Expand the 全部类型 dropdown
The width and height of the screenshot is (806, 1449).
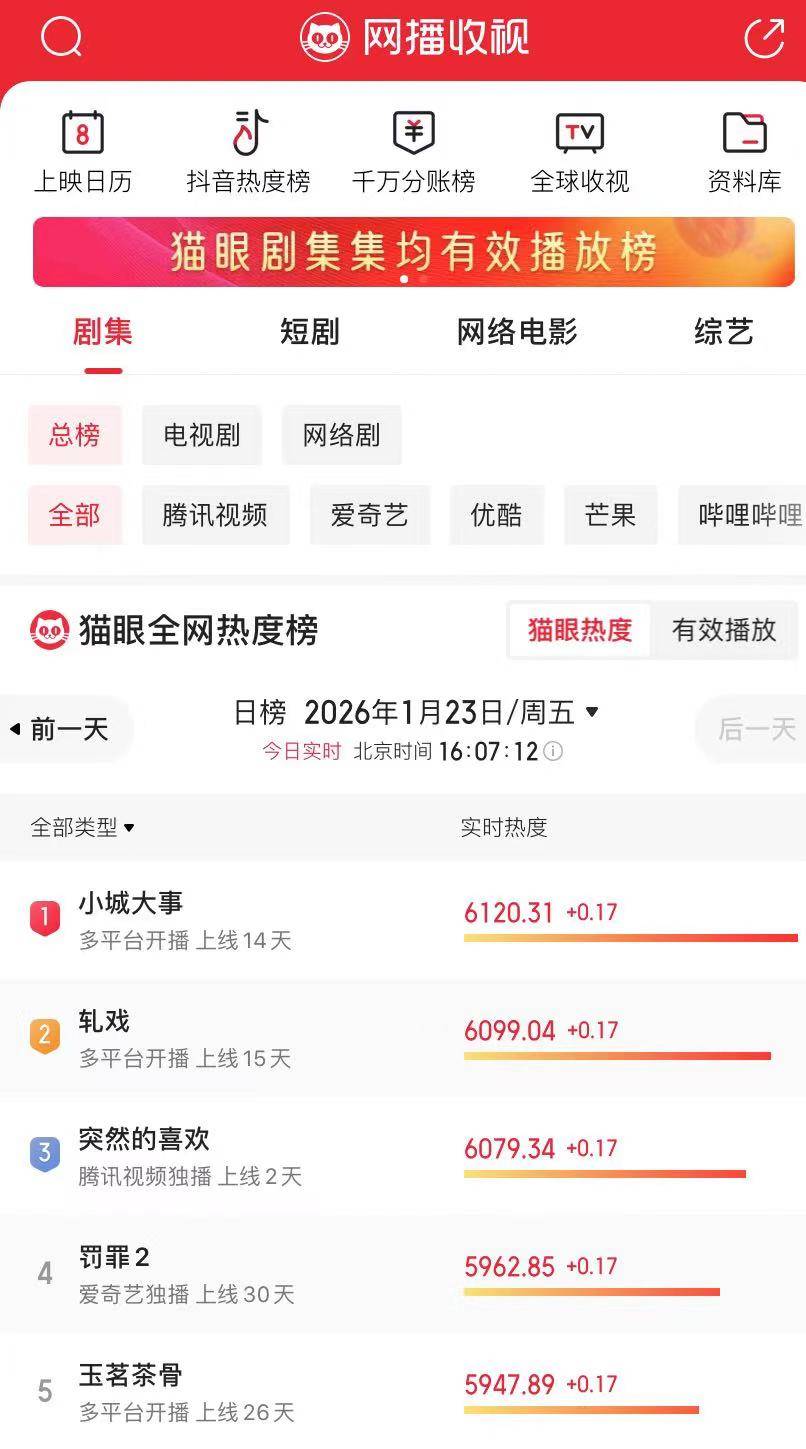tap(83, 828)
